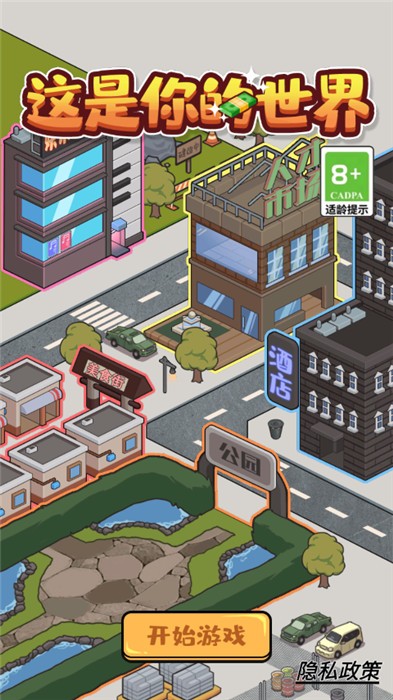Tap the 开始游戏 start game button

(197, 636)
